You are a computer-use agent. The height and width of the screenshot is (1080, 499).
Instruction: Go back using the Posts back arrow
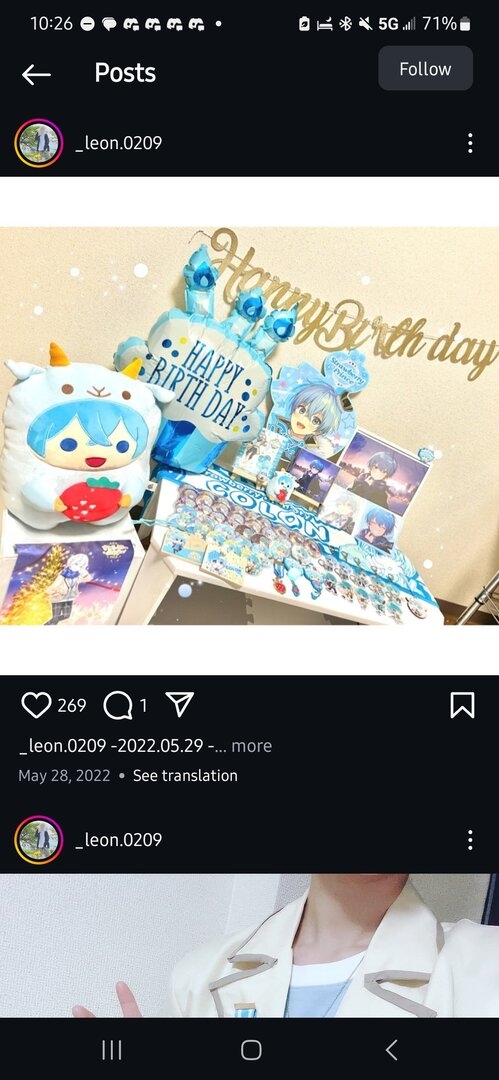click(x=37, y=74)
